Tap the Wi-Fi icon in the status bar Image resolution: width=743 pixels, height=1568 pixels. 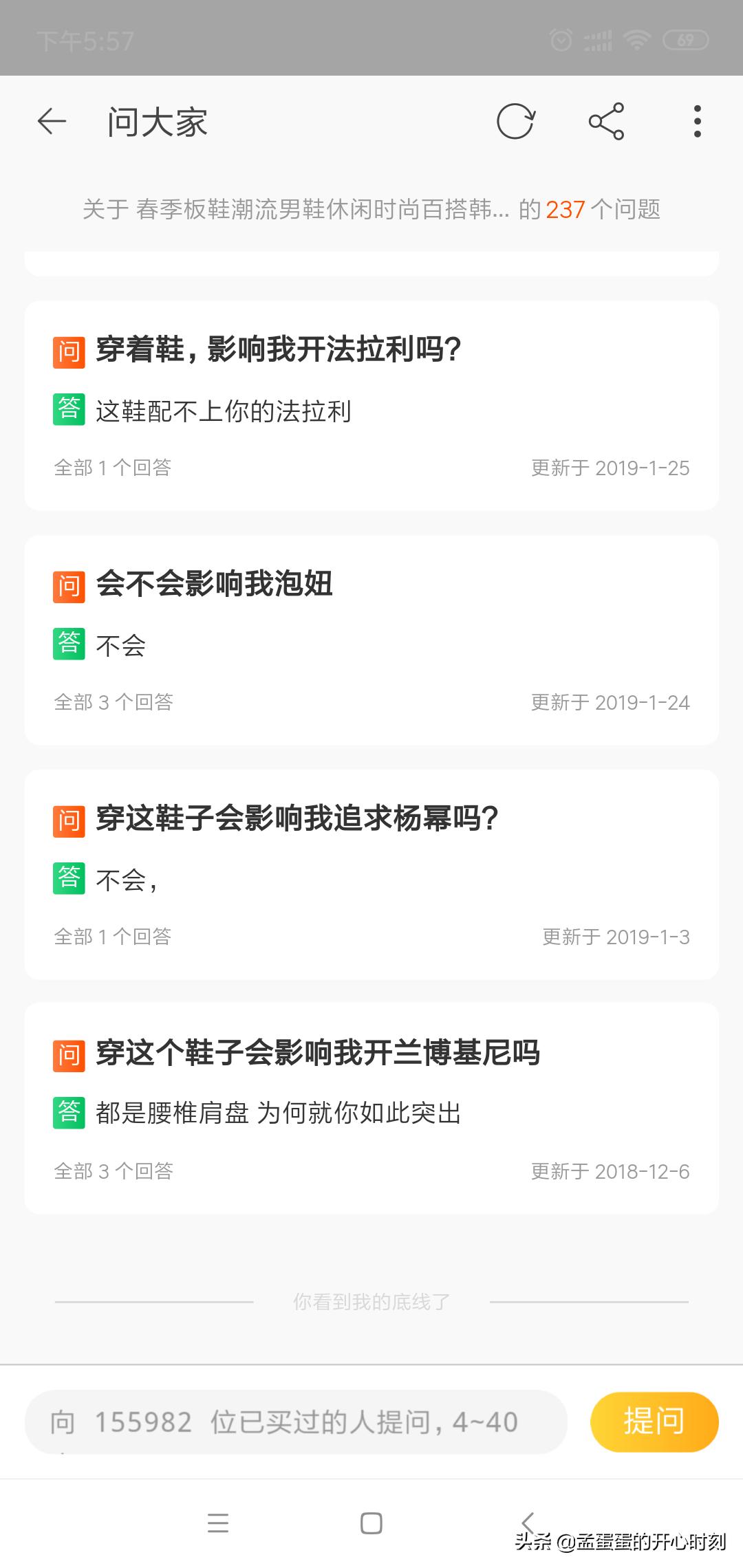point(636,40)
